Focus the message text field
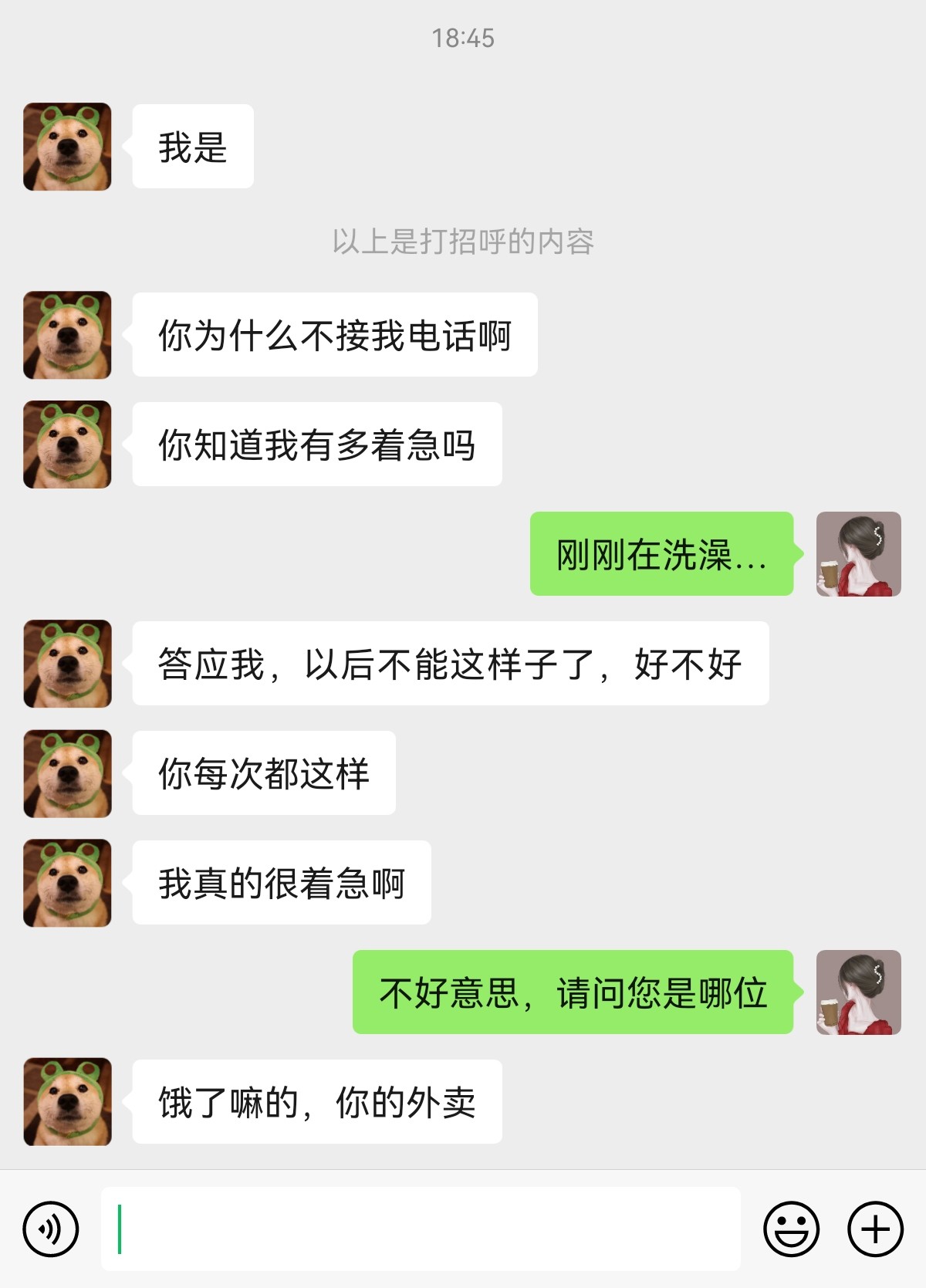926x1288 pixels. (x=421, y=1229)
